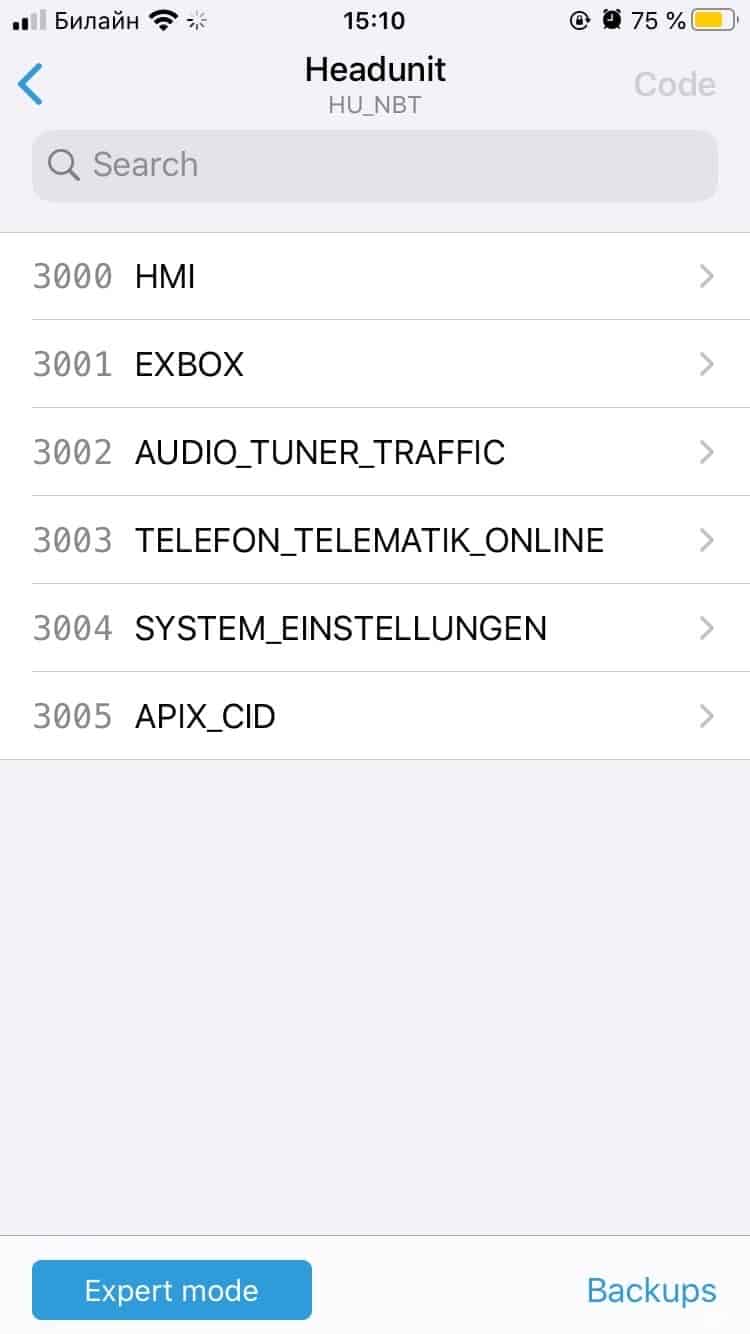The image size is (750, 1334).
Task: Open 3003 TELEFON_TELEMATIK_ONLINE
Action: pyautogui.click(x=375, y=540)
